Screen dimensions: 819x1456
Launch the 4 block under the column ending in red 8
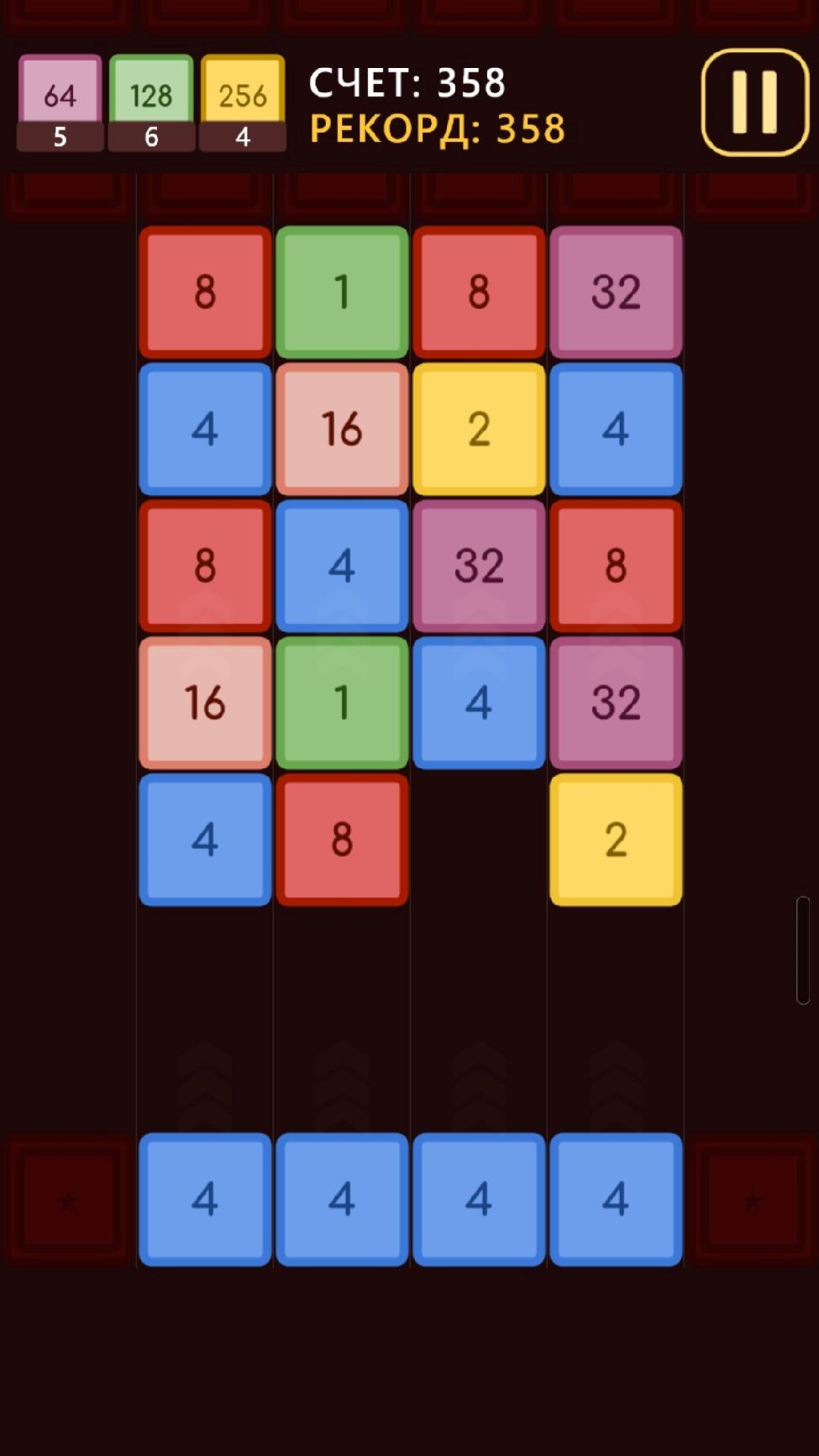click(342, 1199)
